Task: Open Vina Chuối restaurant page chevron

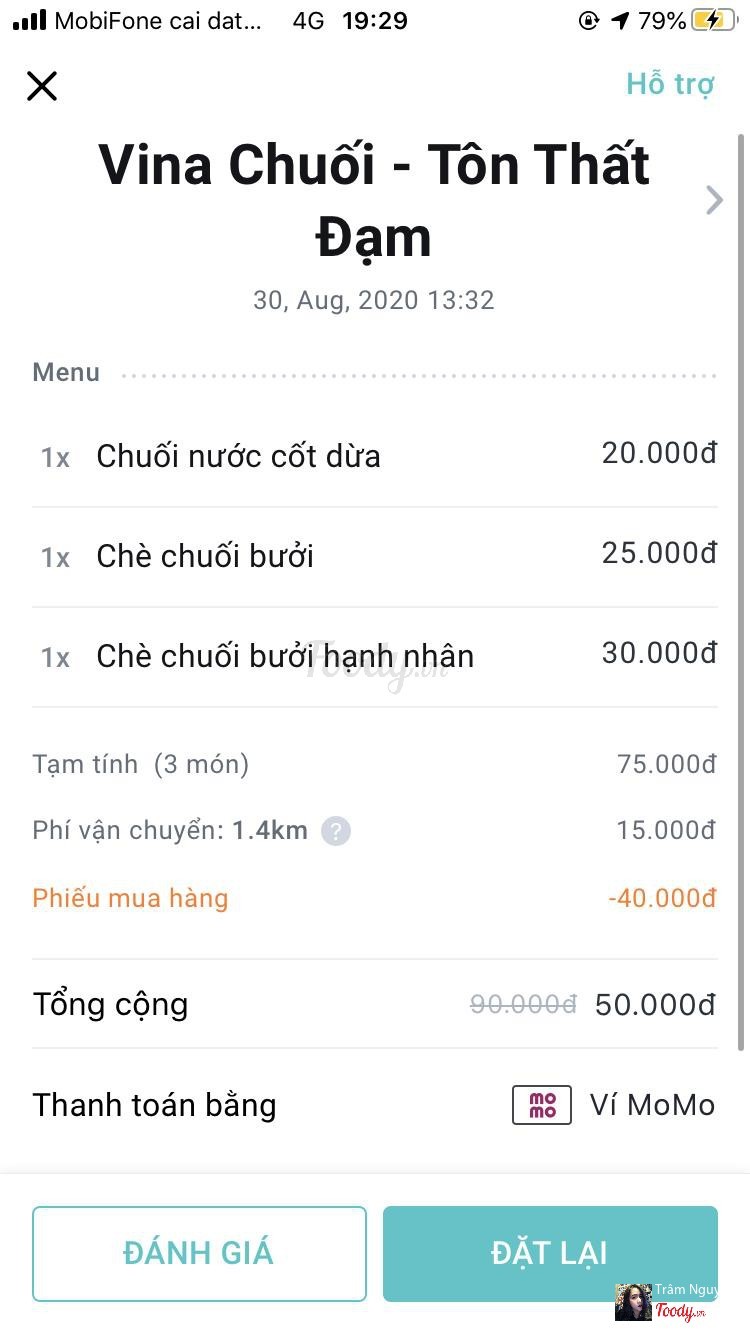Action: (714, 200)
